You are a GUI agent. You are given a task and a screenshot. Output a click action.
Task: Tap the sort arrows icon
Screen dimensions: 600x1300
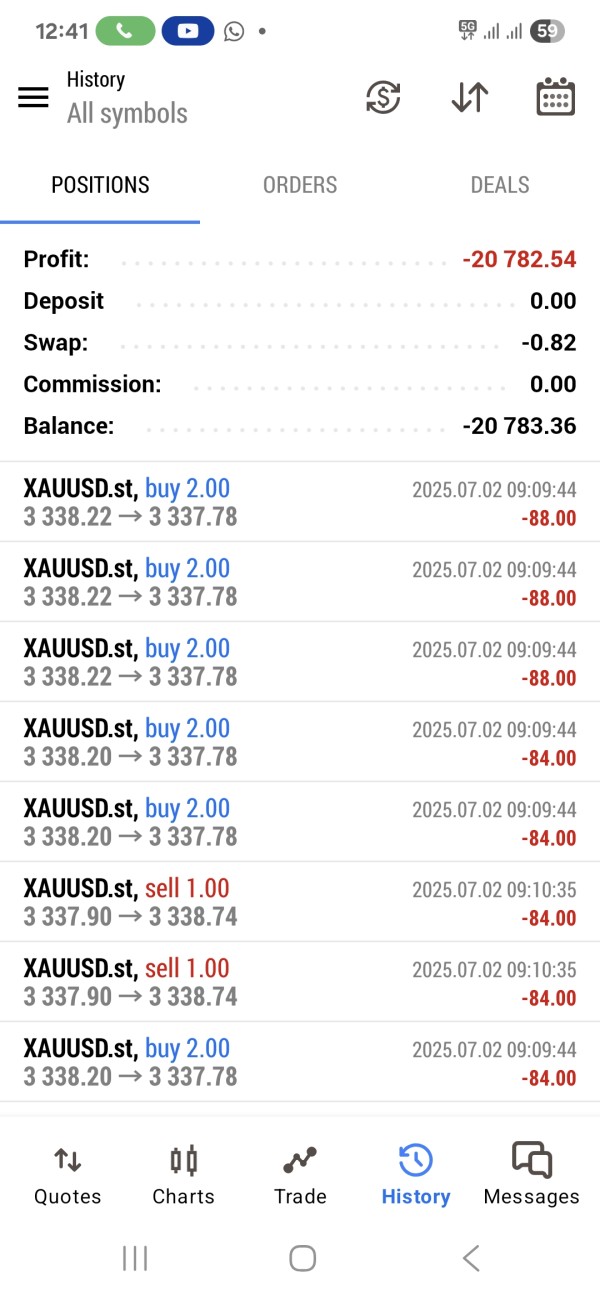click(x=469, y=97)
